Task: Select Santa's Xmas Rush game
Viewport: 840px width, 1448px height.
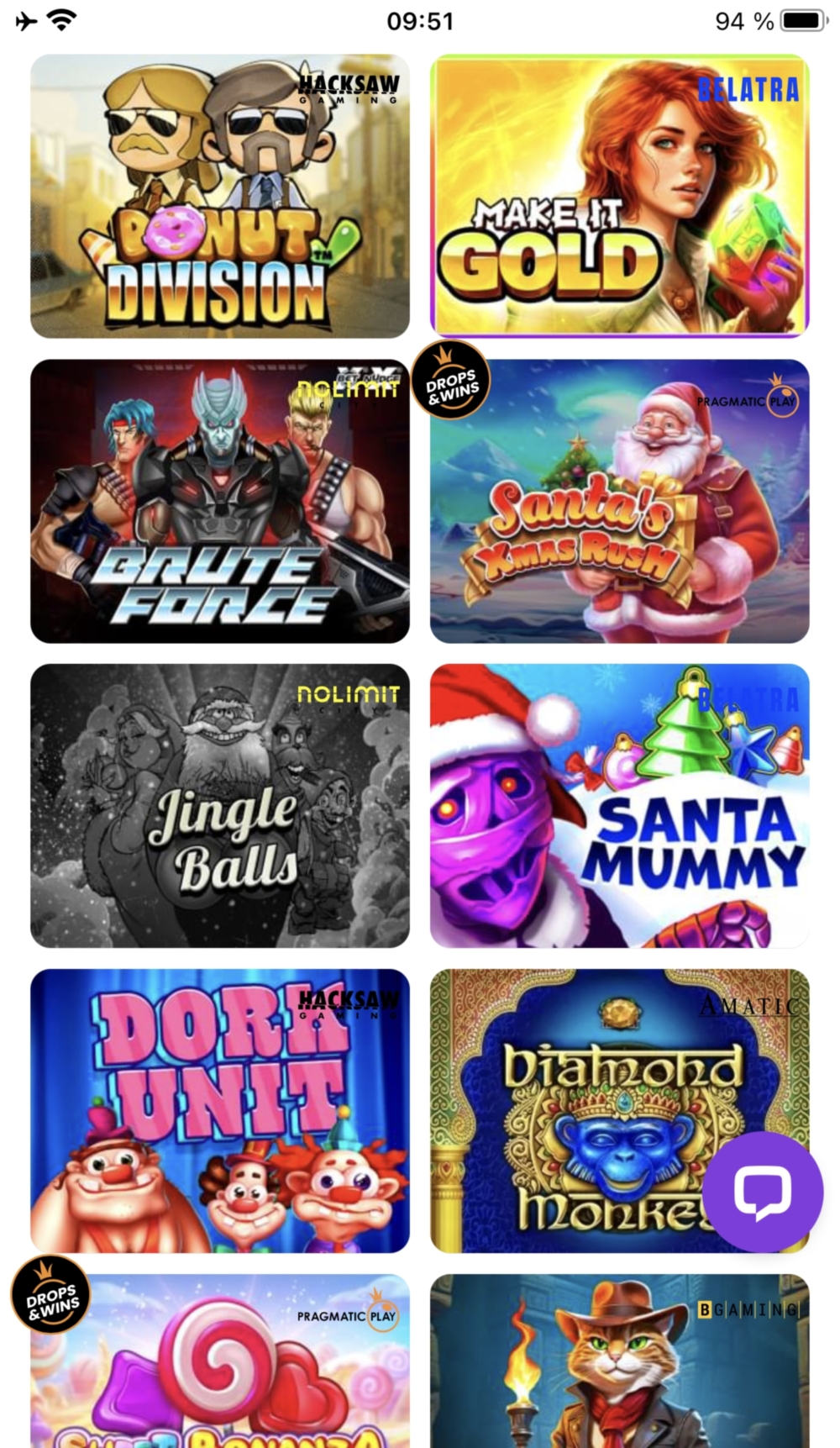Action: coord(619,502)
